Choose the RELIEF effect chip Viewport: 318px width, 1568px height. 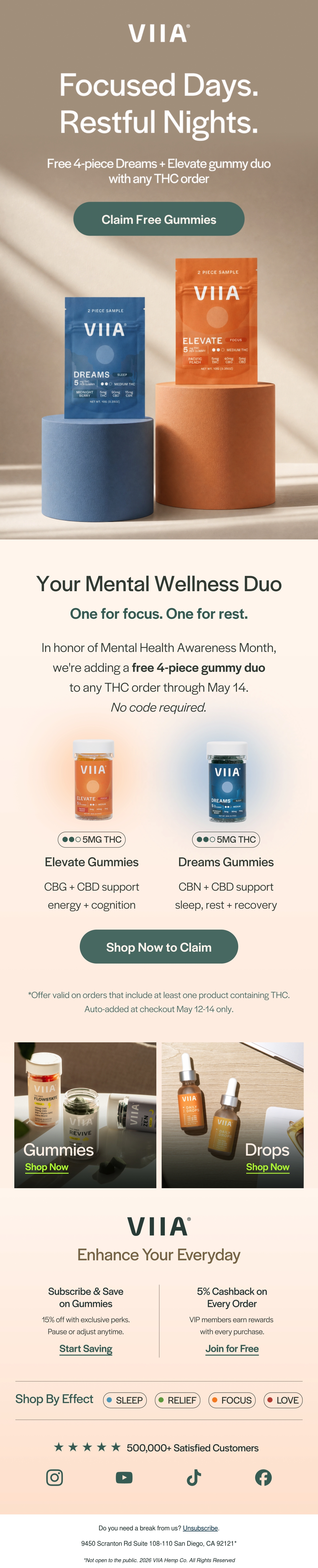178,1400
